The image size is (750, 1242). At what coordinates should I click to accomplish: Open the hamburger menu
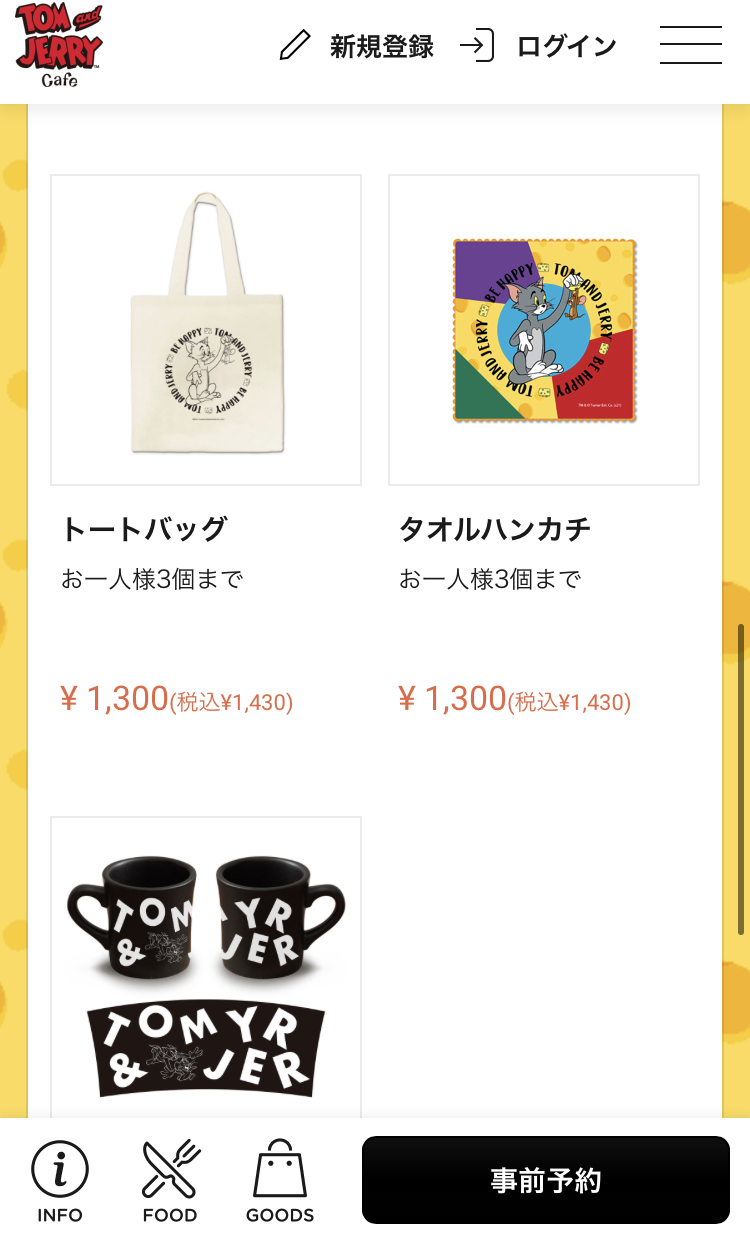click(691, 45)
